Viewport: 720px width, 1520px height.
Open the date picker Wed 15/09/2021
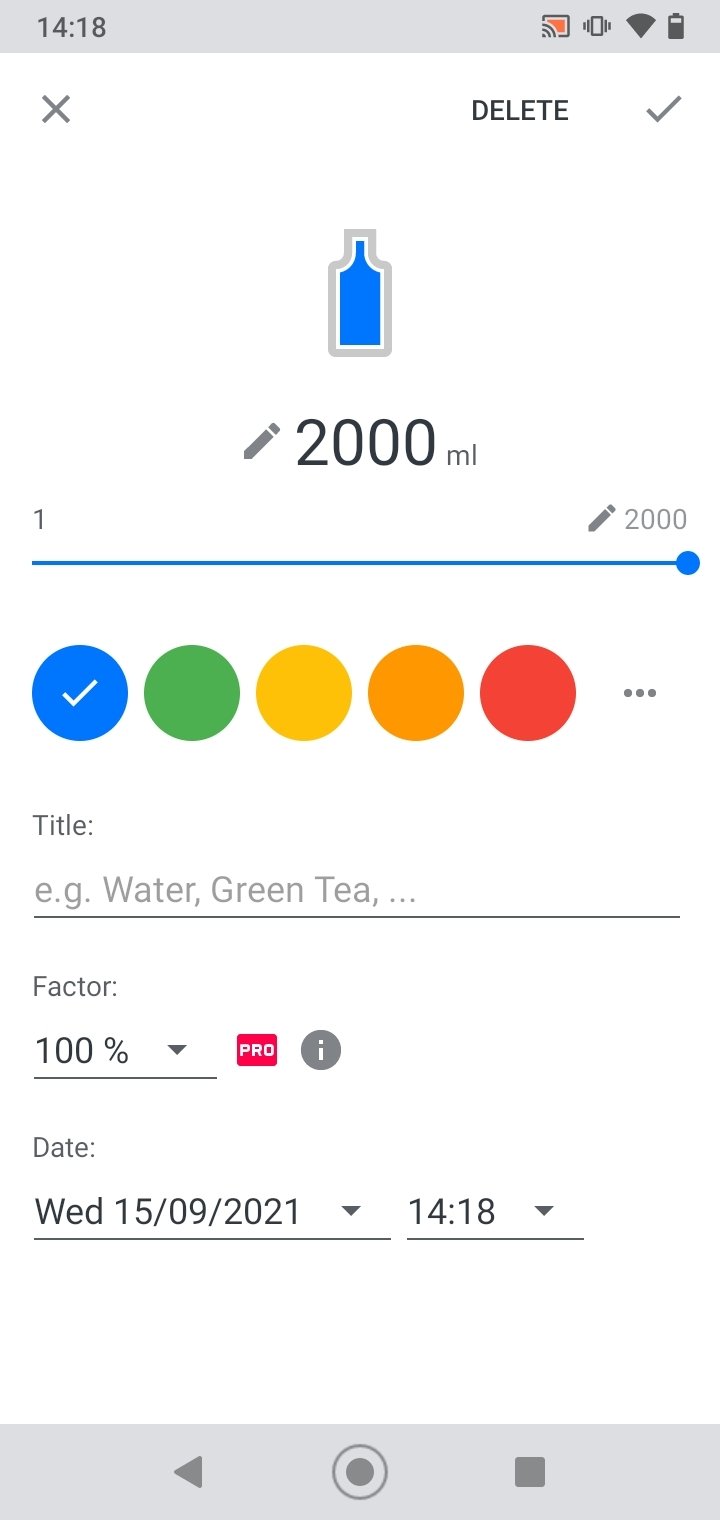(x=212, y=1212)
